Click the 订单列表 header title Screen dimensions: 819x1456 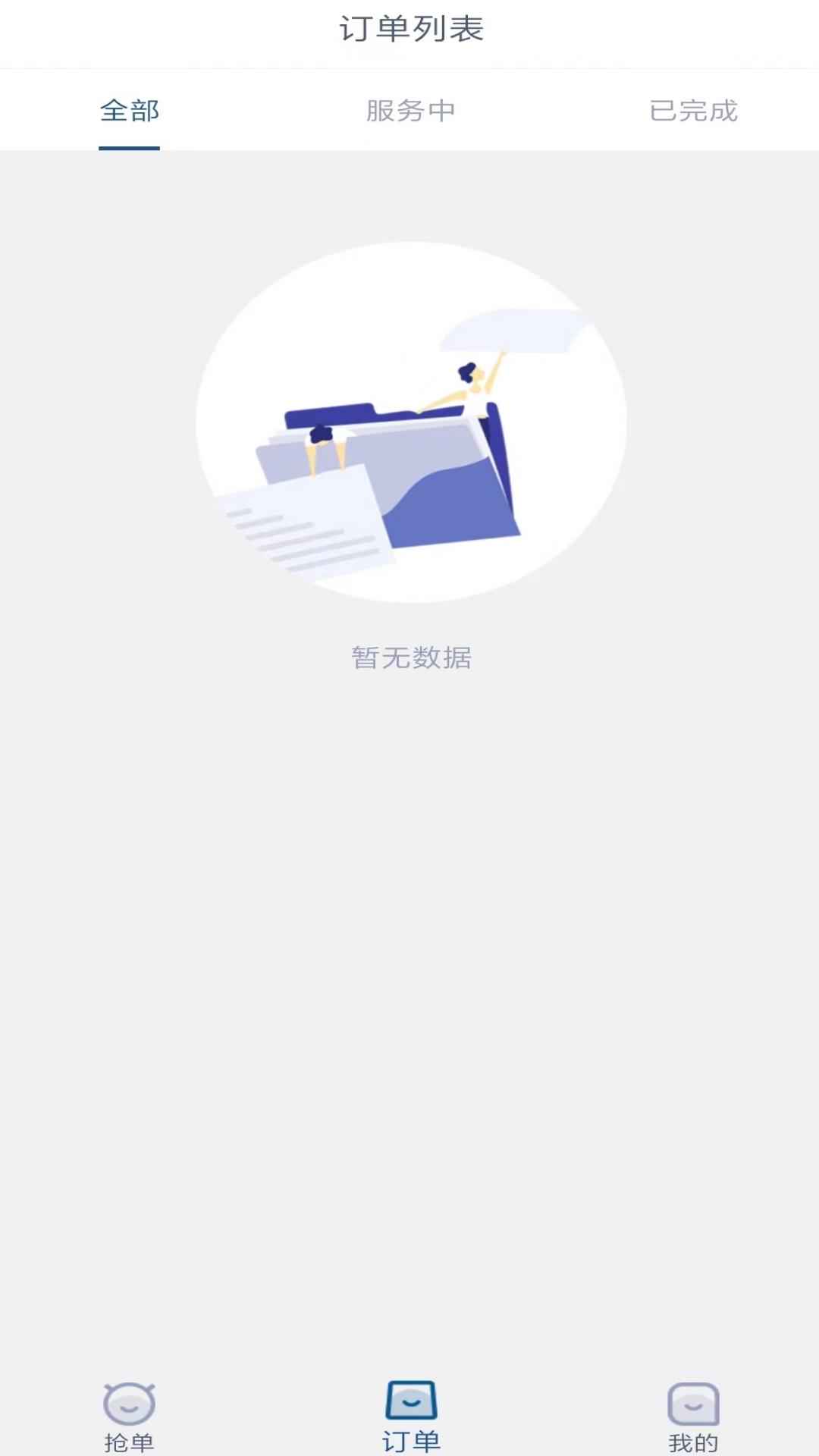pyautogui.click(x=409, y=29)
